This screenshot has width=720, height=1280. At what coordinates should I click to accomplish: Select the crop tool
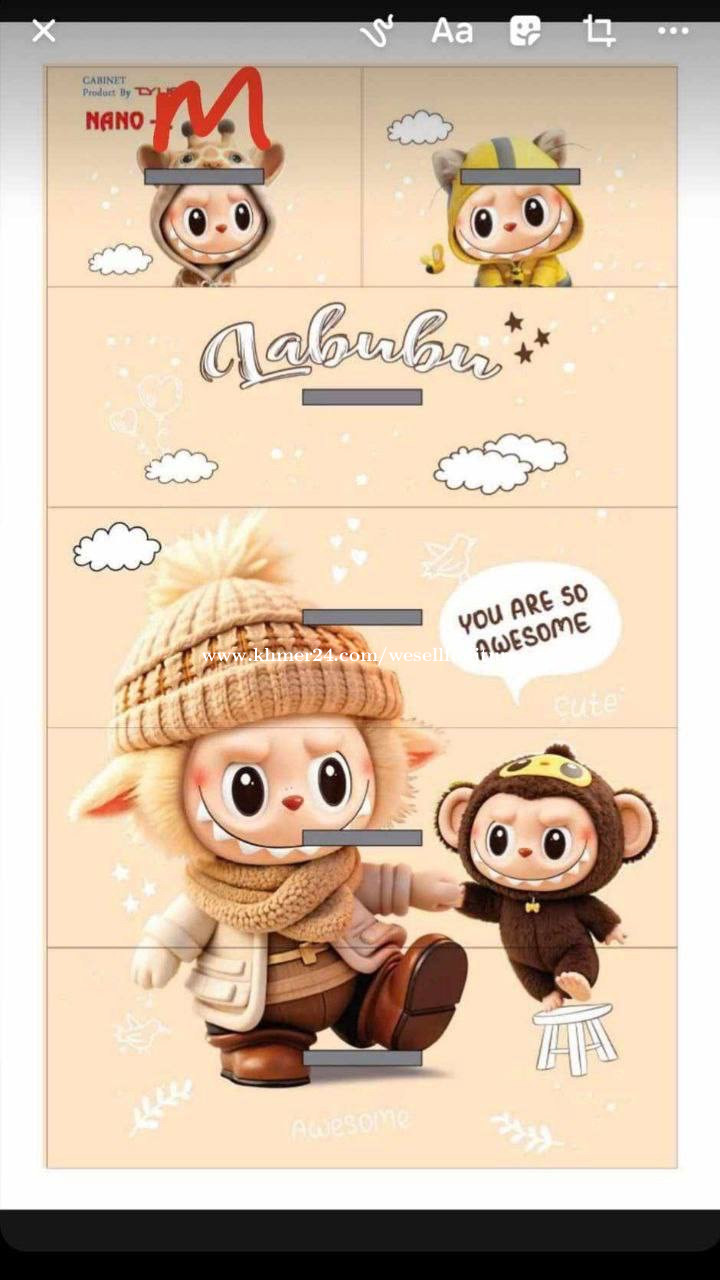pos(599,31)
